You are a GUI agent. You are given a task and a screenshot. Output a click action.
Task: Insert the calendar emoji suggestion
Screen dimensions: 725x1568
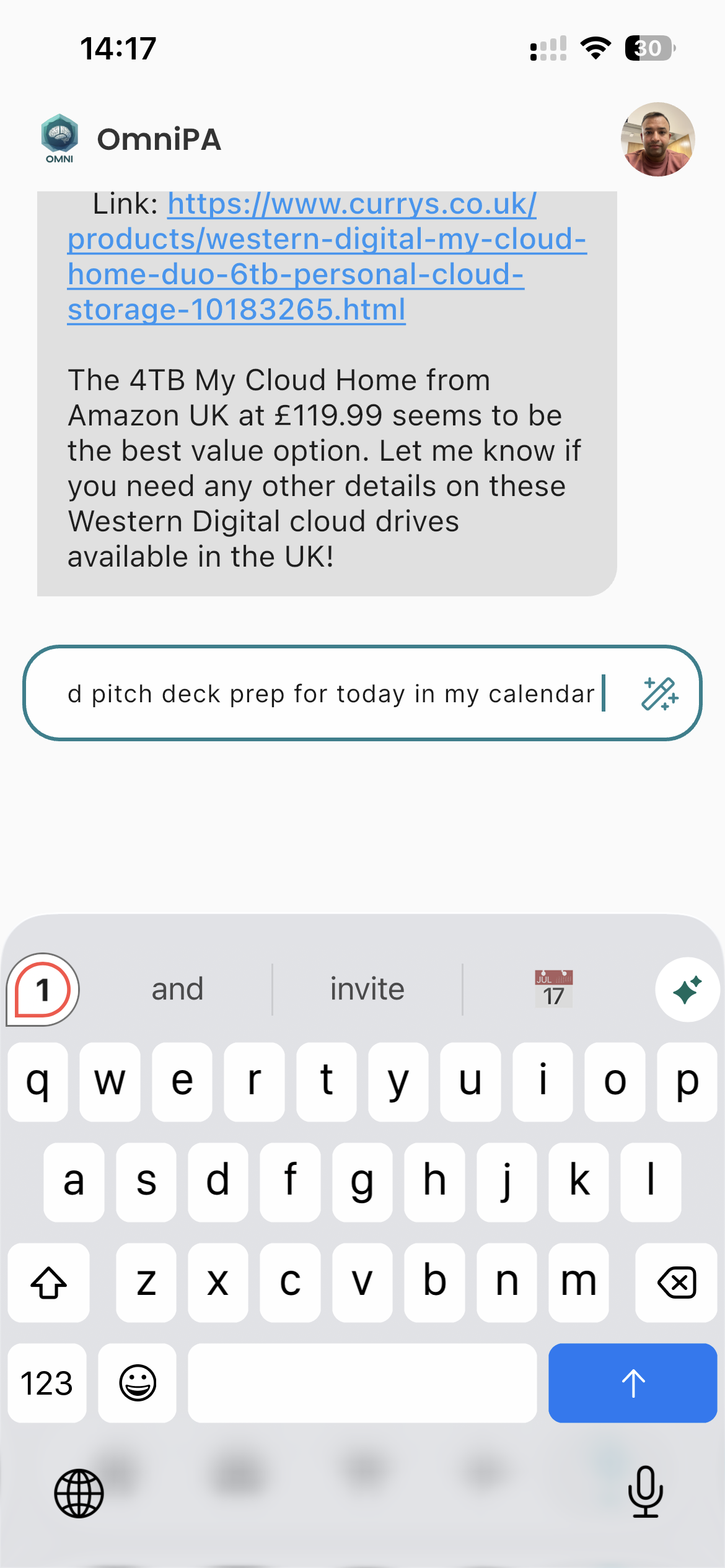point(553,989)
